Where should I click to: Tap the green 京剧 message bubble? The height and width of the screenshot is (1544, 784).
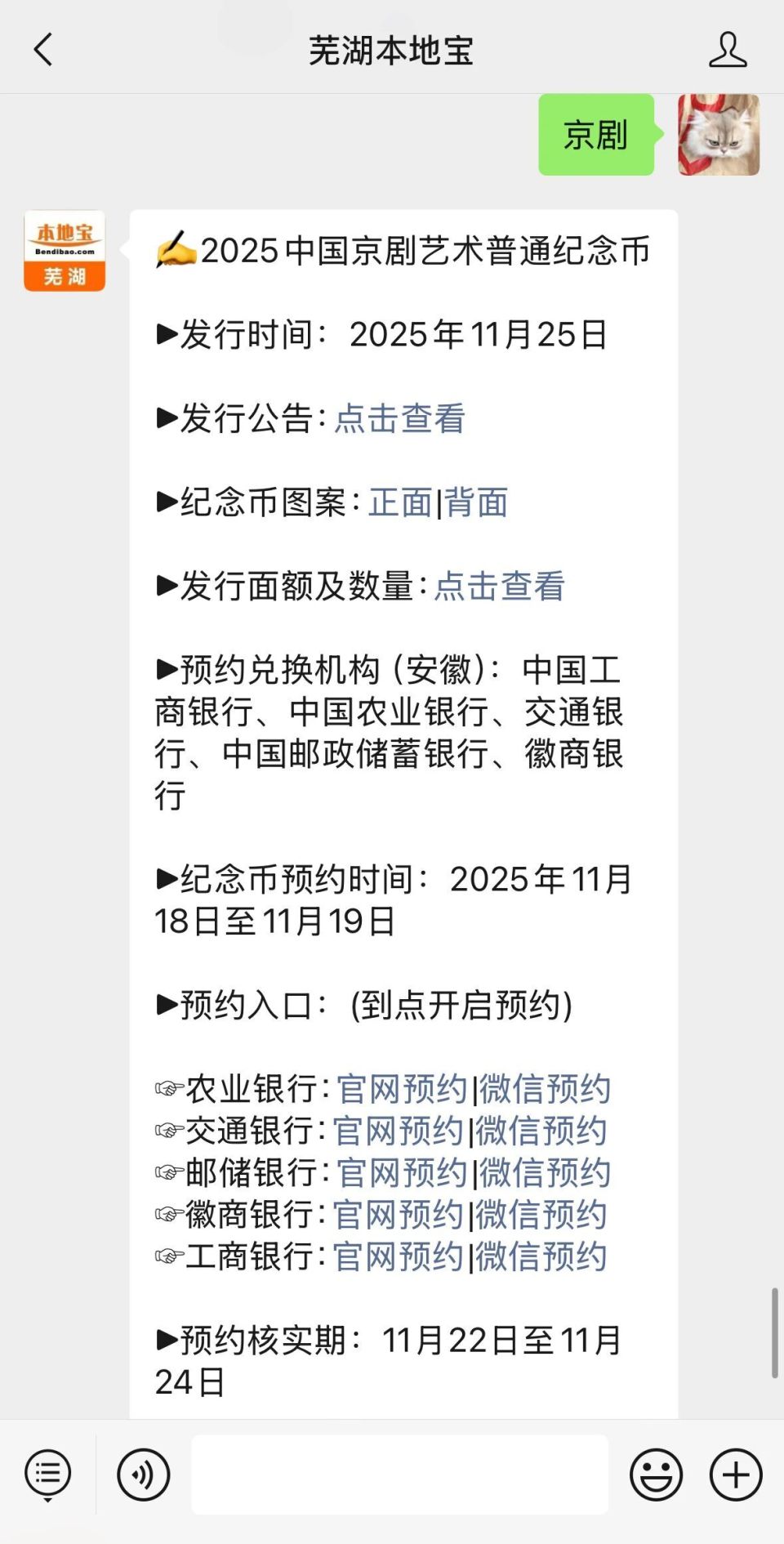click(595, 136)
